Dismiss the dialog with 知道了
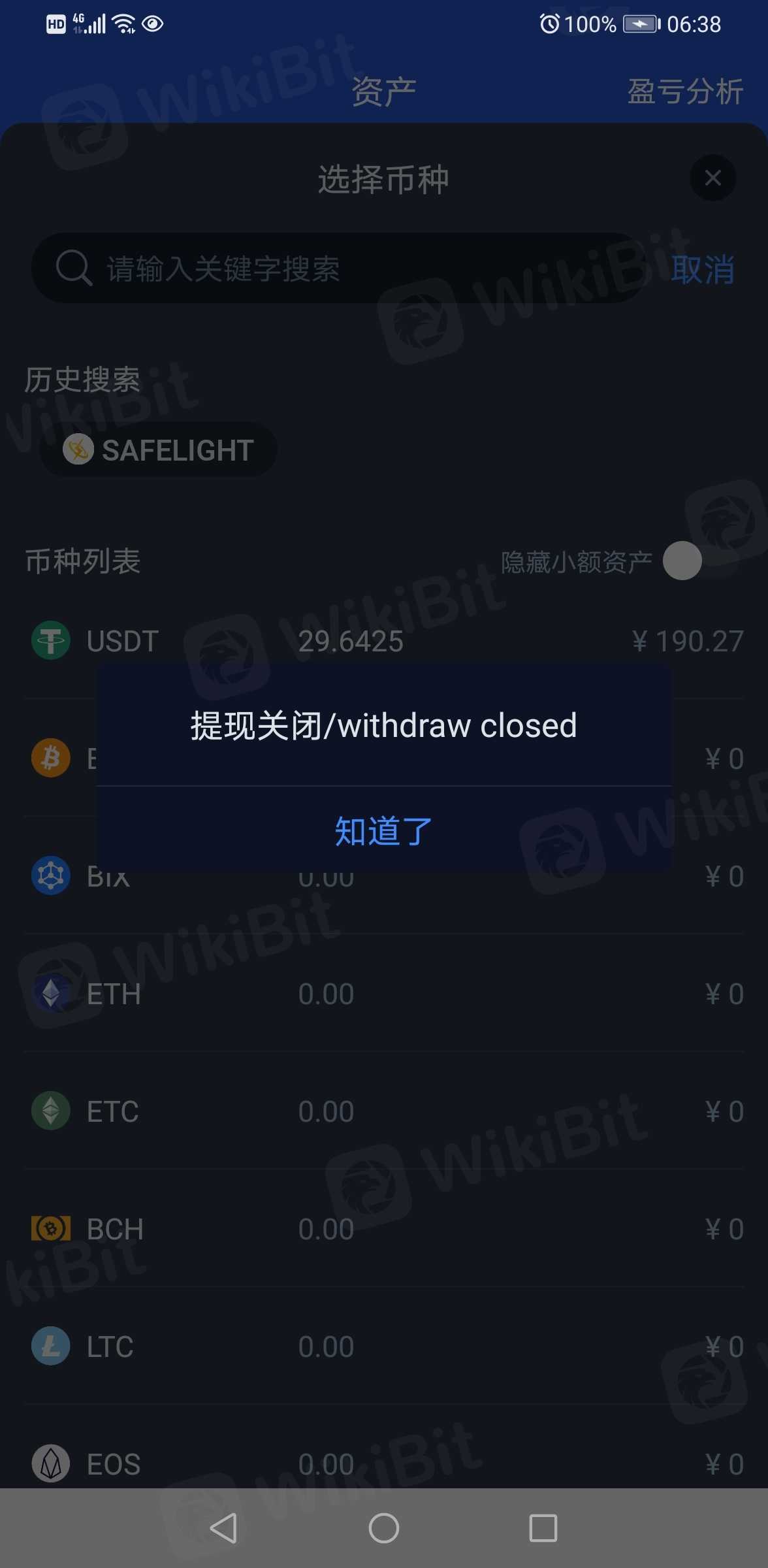Viewport: 768px width, 1568px height. coord(384,831)
